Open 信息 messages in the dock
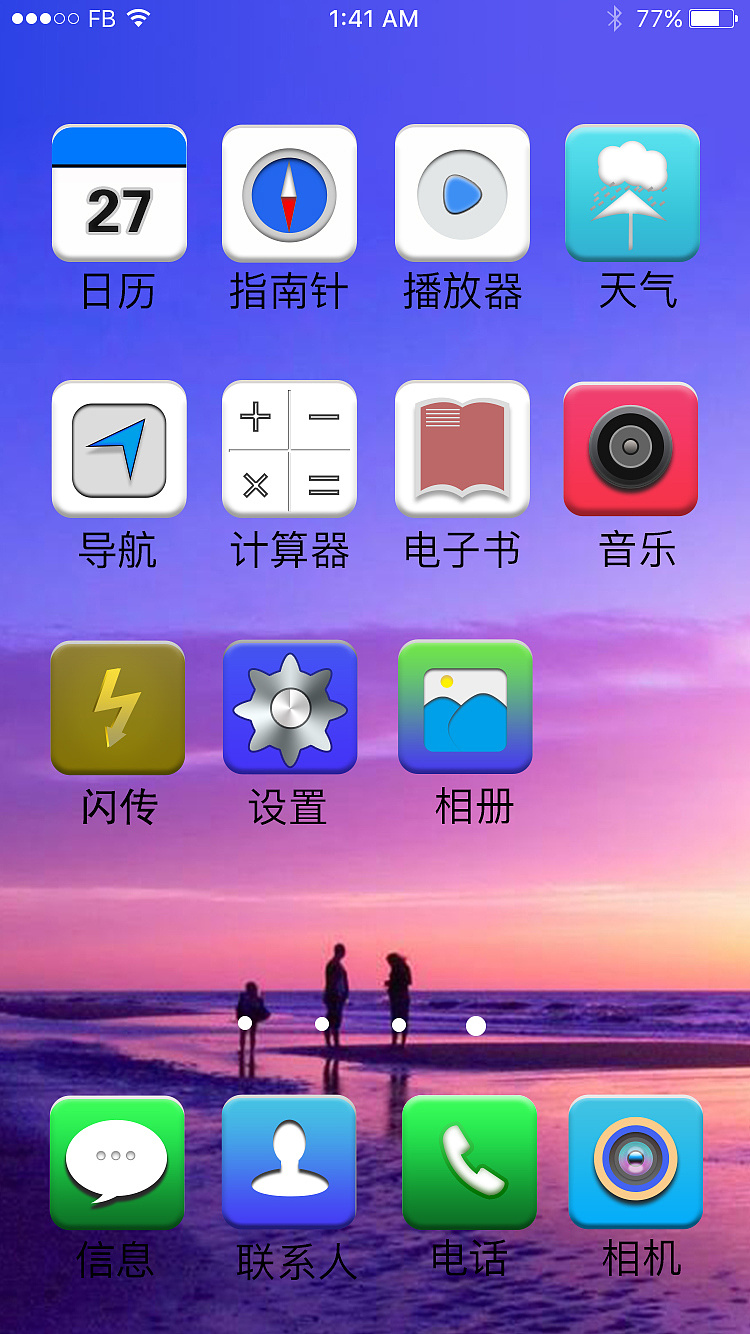 [x=117, y=1163]
